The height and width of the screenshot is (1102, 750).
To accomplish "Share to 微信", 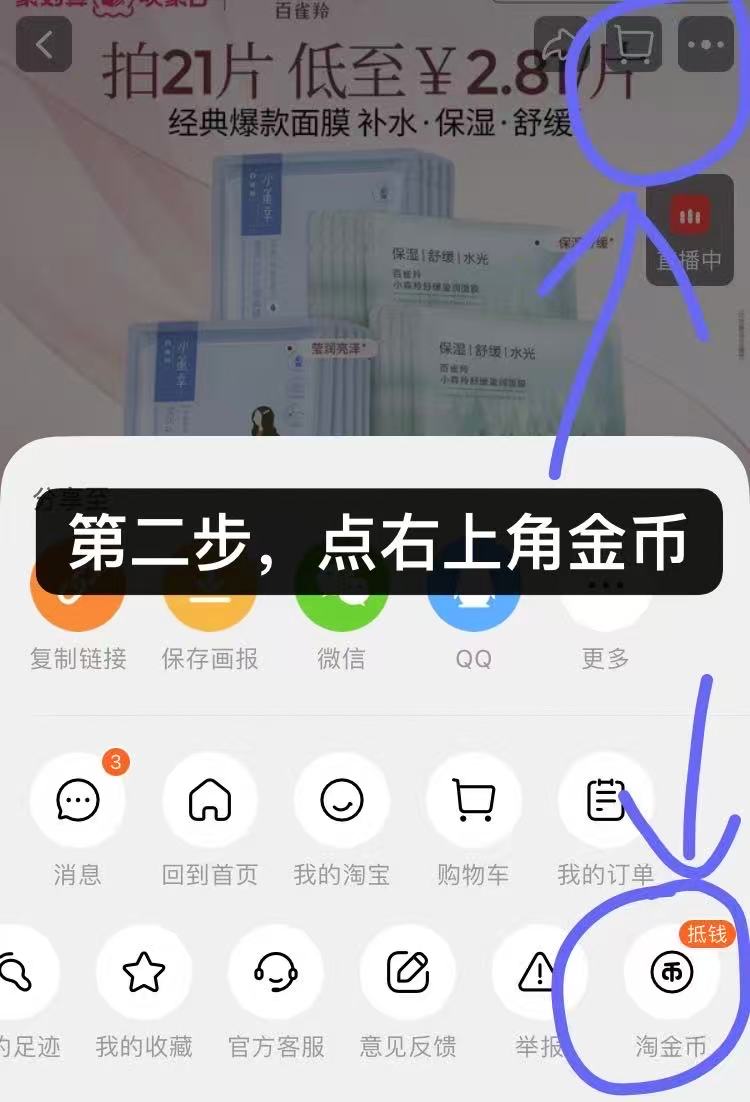I will pyautogui.click(x=341, y=610).
